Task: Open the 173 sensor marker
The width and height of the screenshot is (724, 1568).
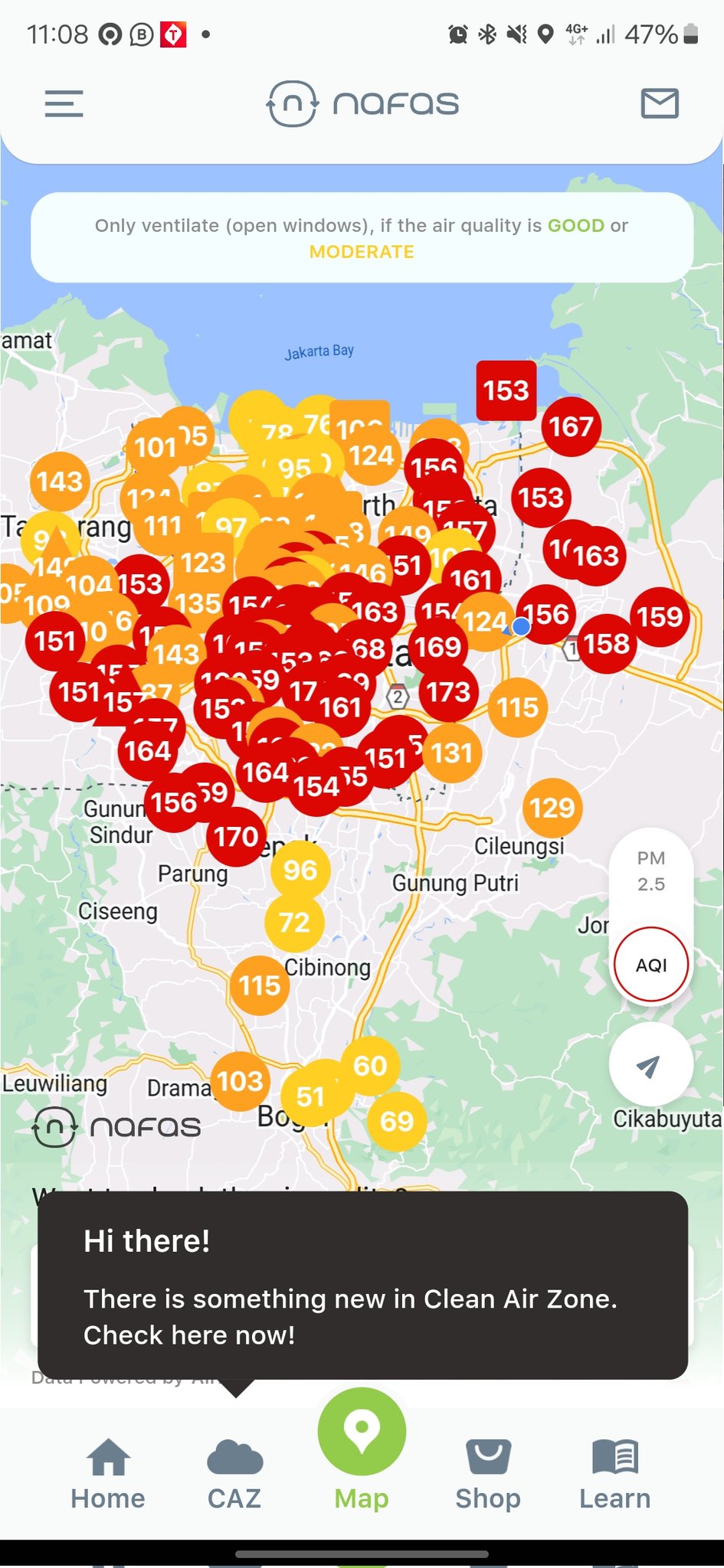Action: pos(449,693)
